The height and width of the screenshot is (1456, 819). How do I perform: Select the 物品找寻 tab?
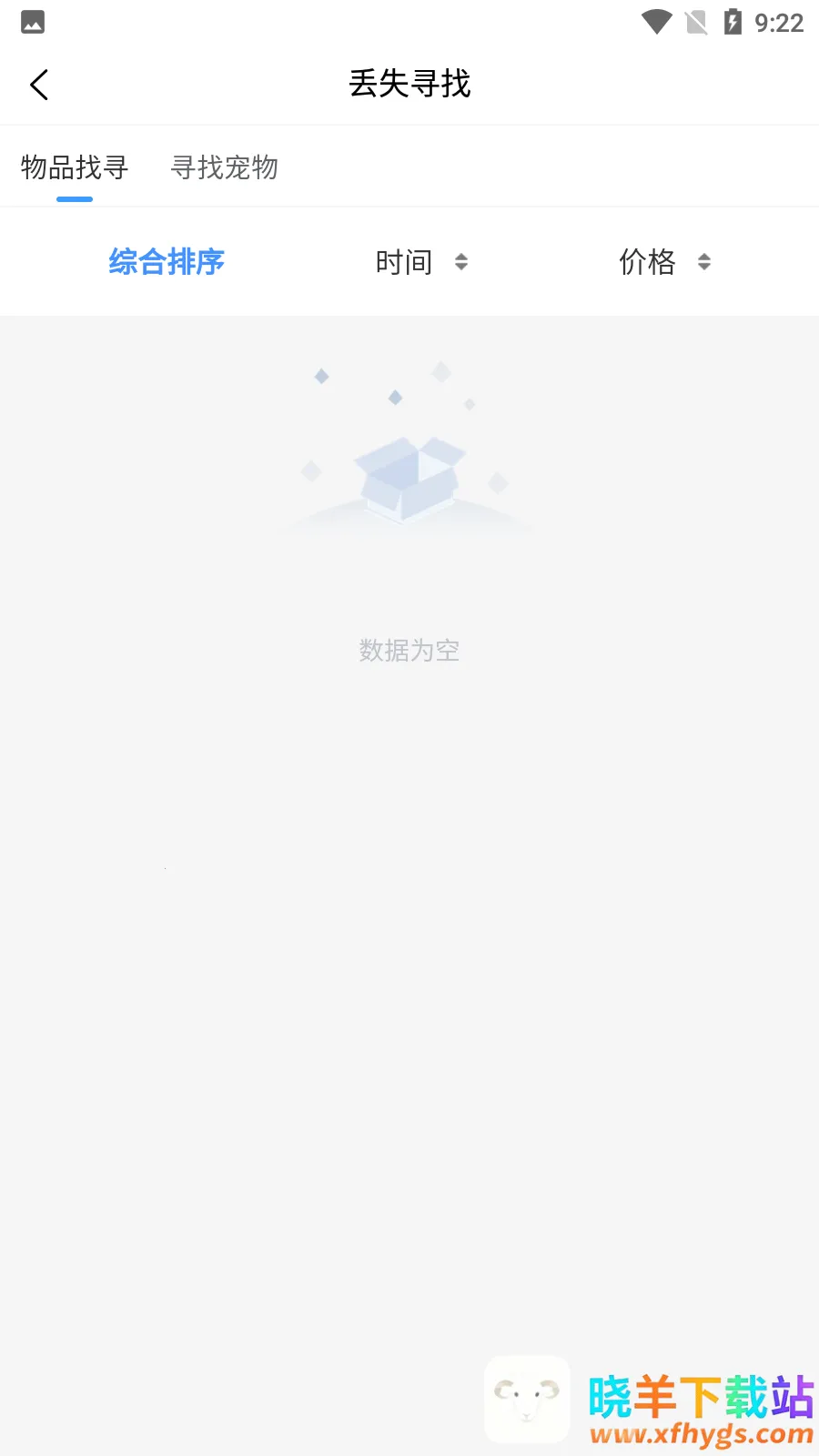[x=75, y=167]
